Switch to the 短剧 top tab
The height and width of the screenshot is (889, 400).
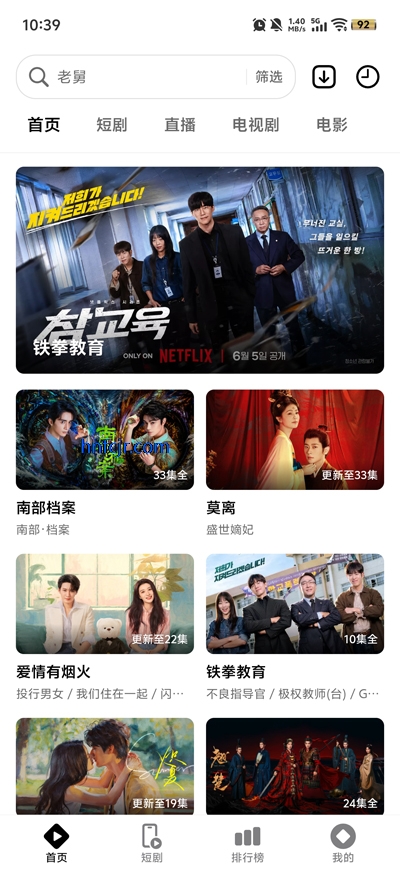tap(112, 125)
